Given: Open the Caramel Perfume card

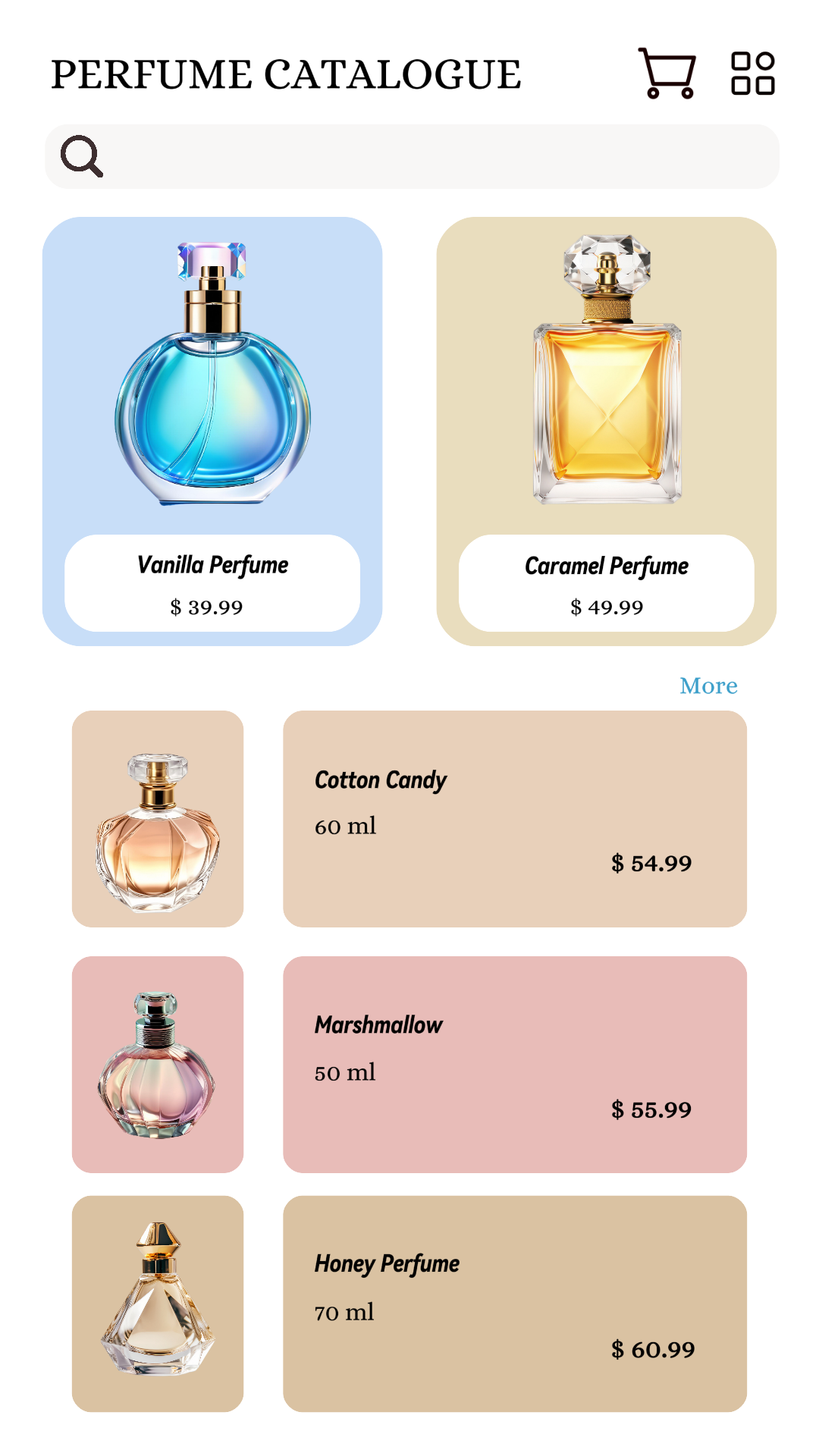Looking at the screenshot, I should [x=607, y=431].
